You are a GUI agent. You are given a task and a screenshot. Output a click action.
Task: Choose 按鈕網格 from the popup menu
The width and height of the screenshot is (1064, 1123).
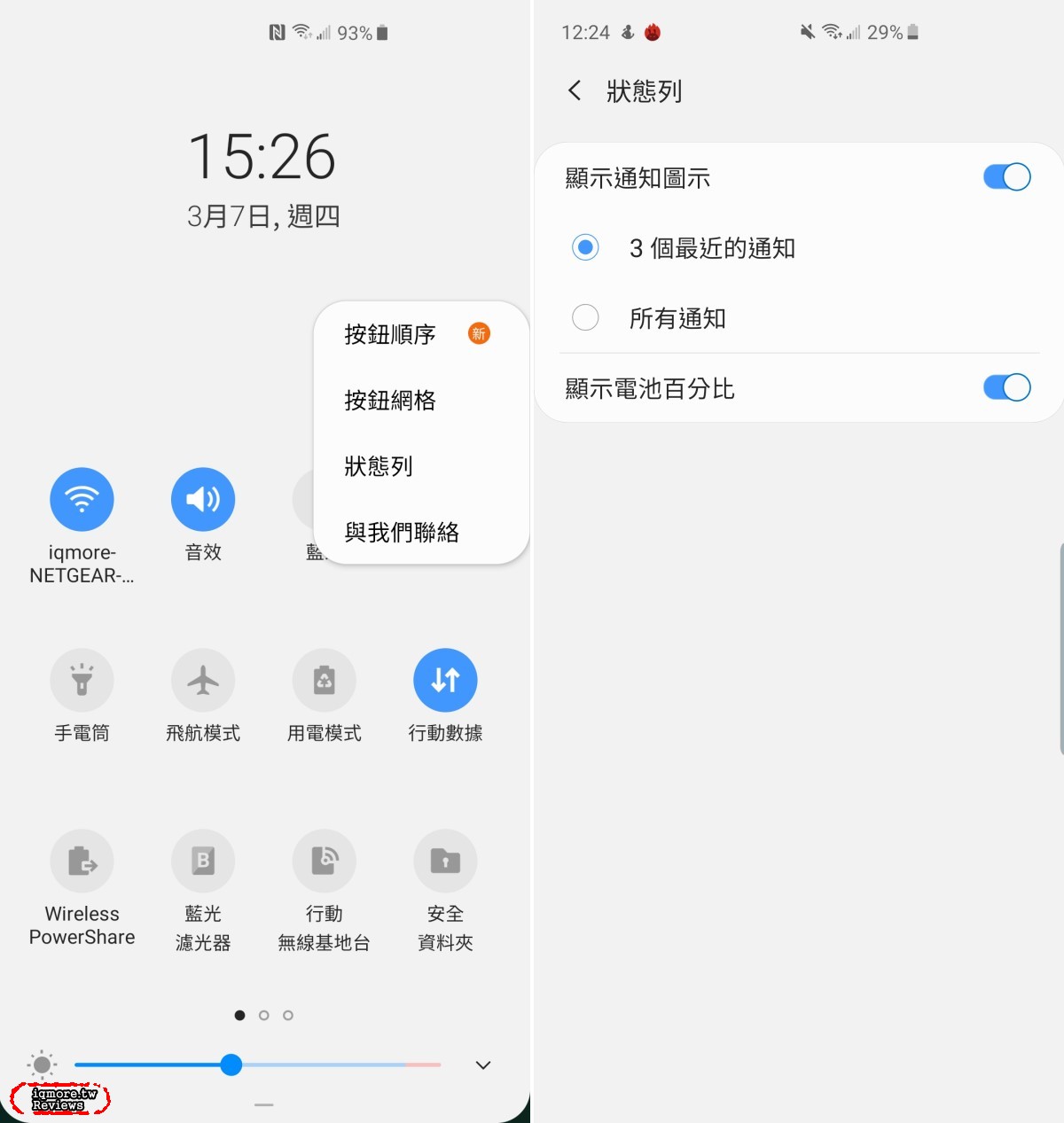pyautogui.click(x=390, y=401)
